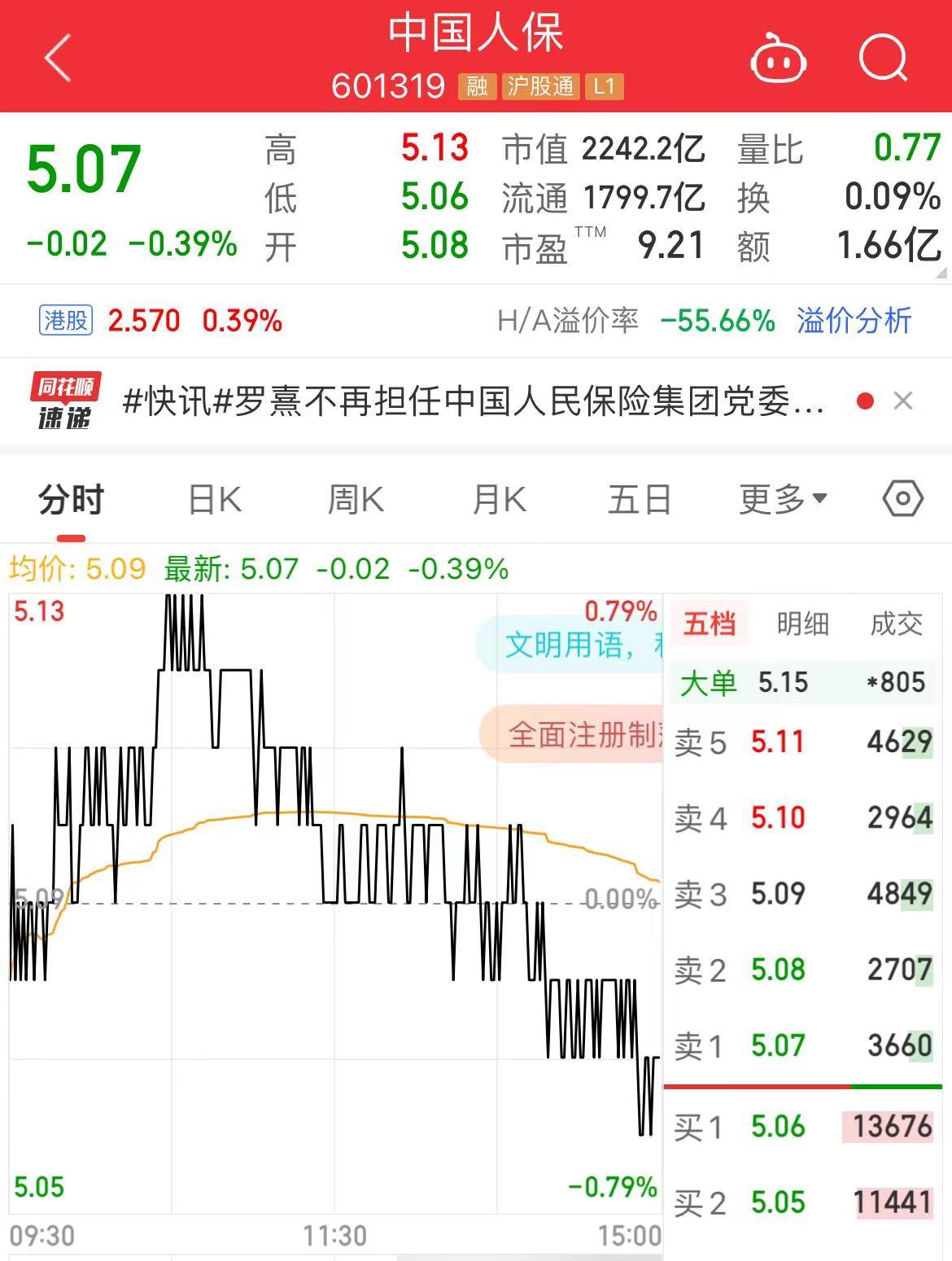Open 溢价分析 premium analysis link
This screenshot has width=952, height=1261.
[x=854, y=321]
